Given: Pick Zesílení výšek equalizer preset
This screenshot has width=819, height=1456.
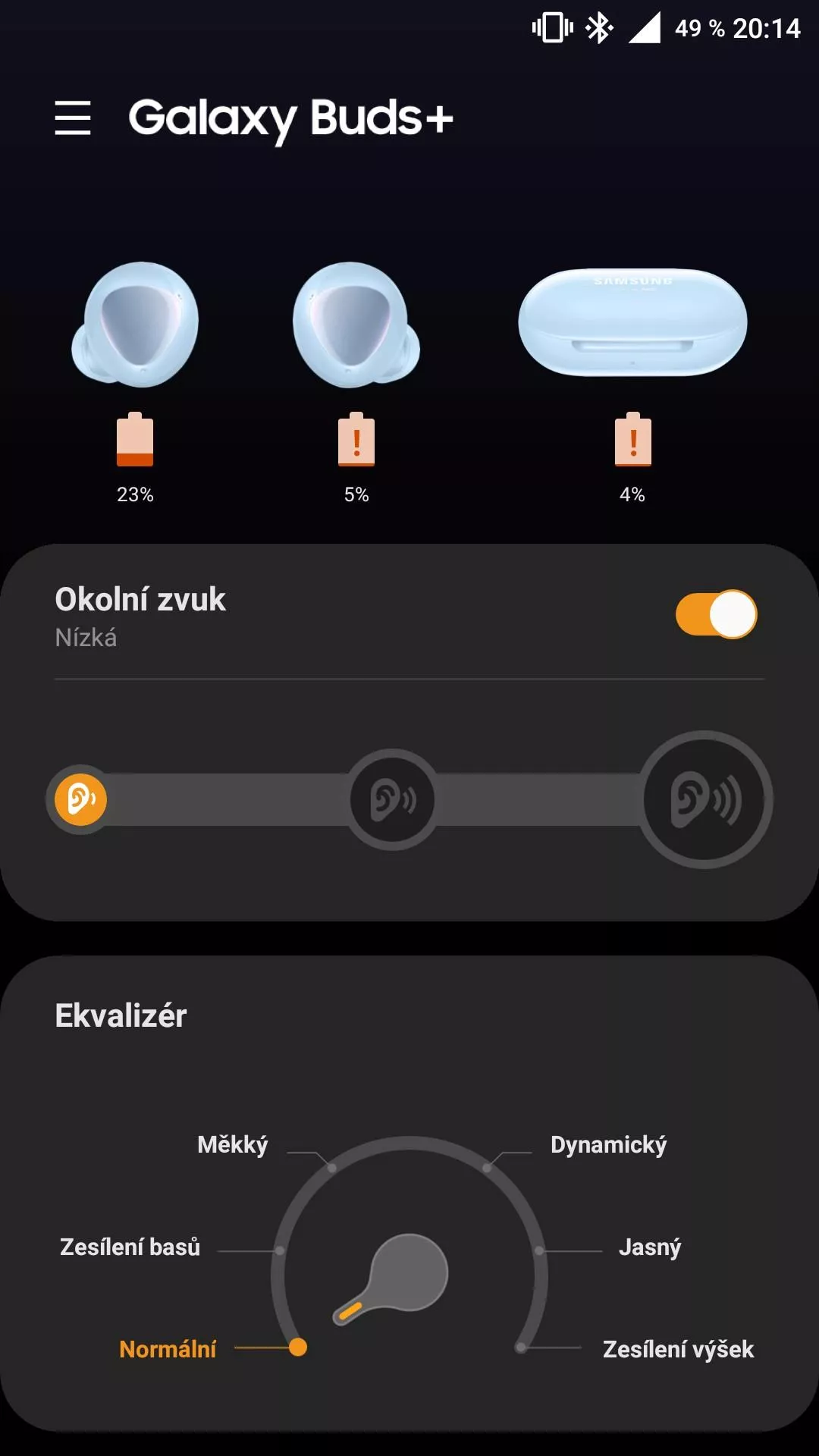Looking at the screenshot, I should click(678, 1350).
